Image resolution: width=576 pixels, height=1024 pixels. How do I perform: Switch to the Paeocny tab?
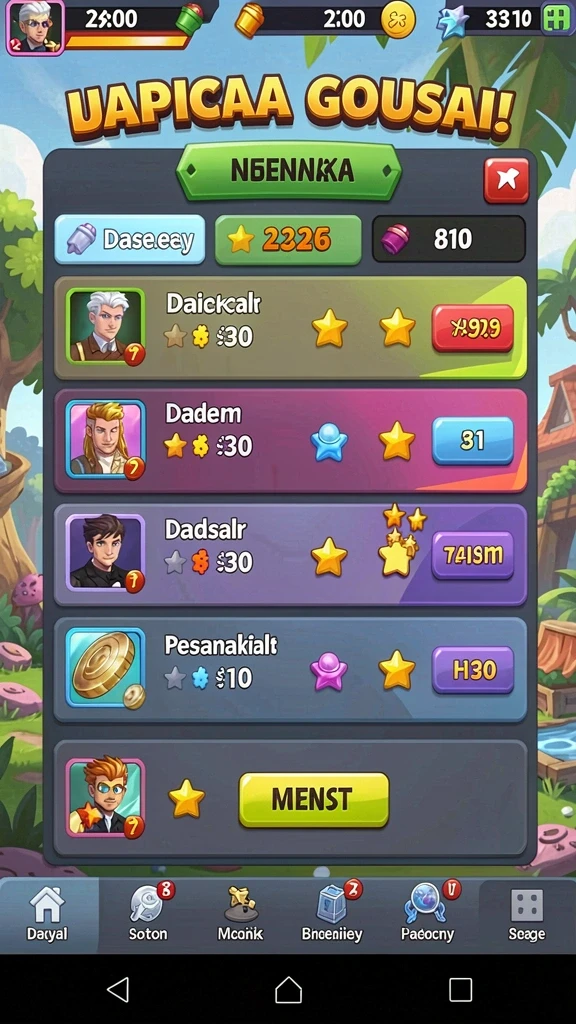[x=428, y=915]
